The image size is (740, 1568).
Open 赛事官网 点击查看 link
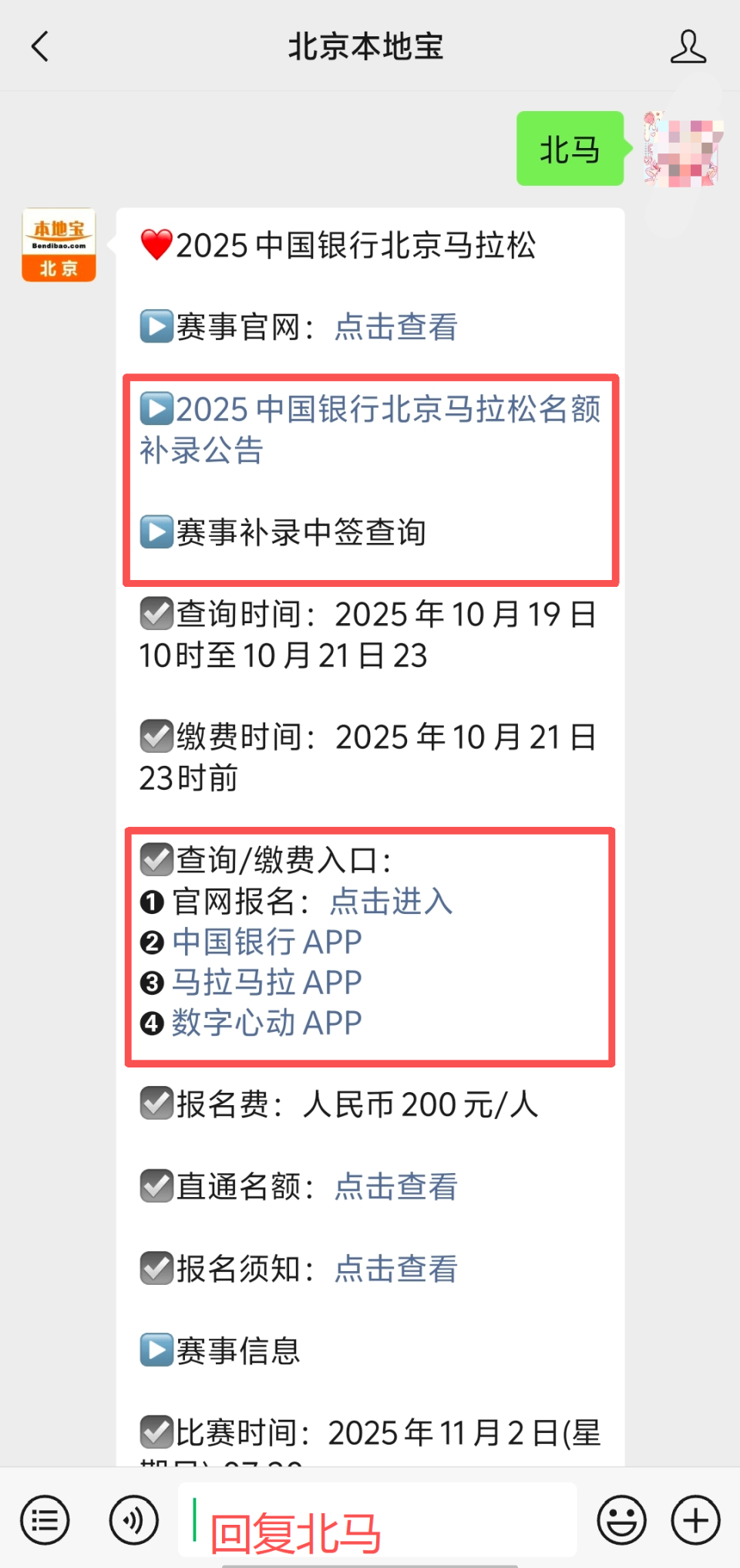(395, 327)
